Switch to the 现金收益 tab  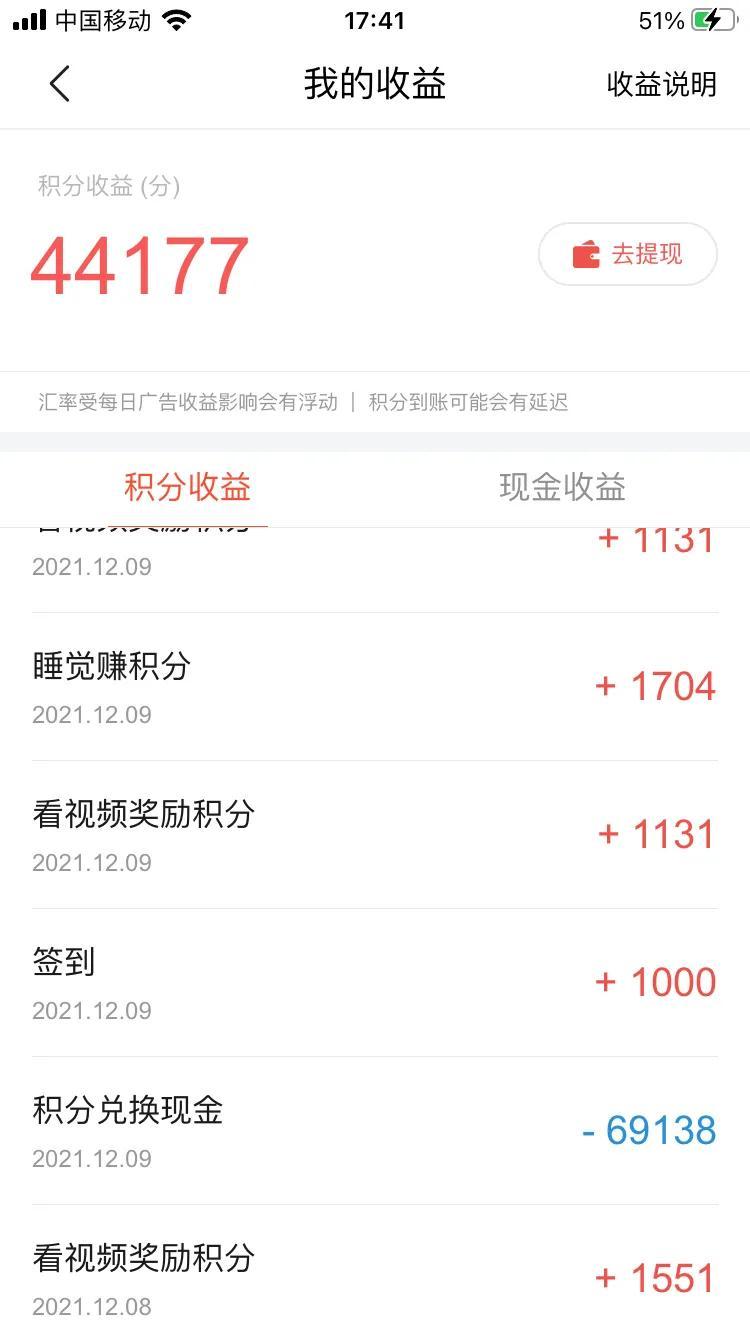point(561,487)
